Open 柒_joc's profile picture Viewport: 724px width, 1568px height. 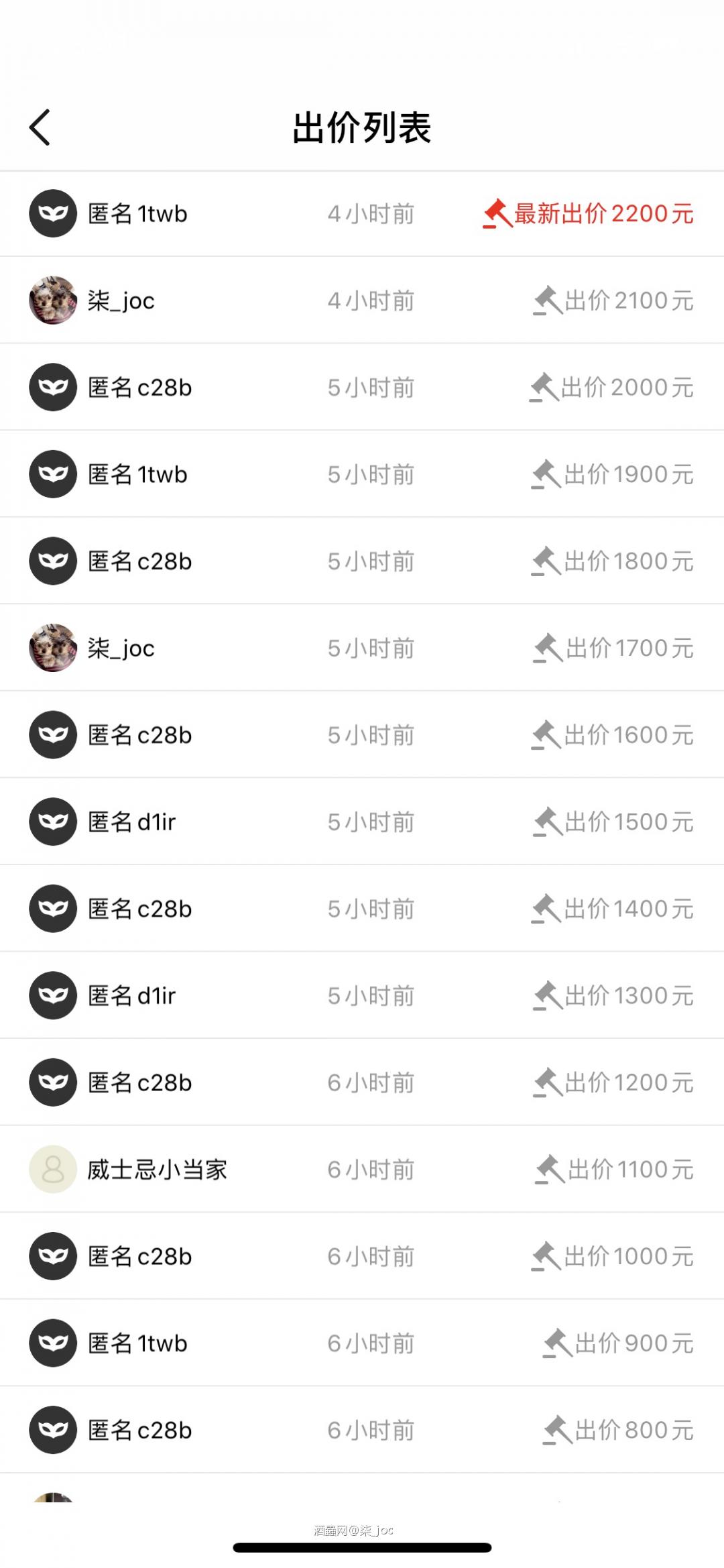click(x=53, y=300)
